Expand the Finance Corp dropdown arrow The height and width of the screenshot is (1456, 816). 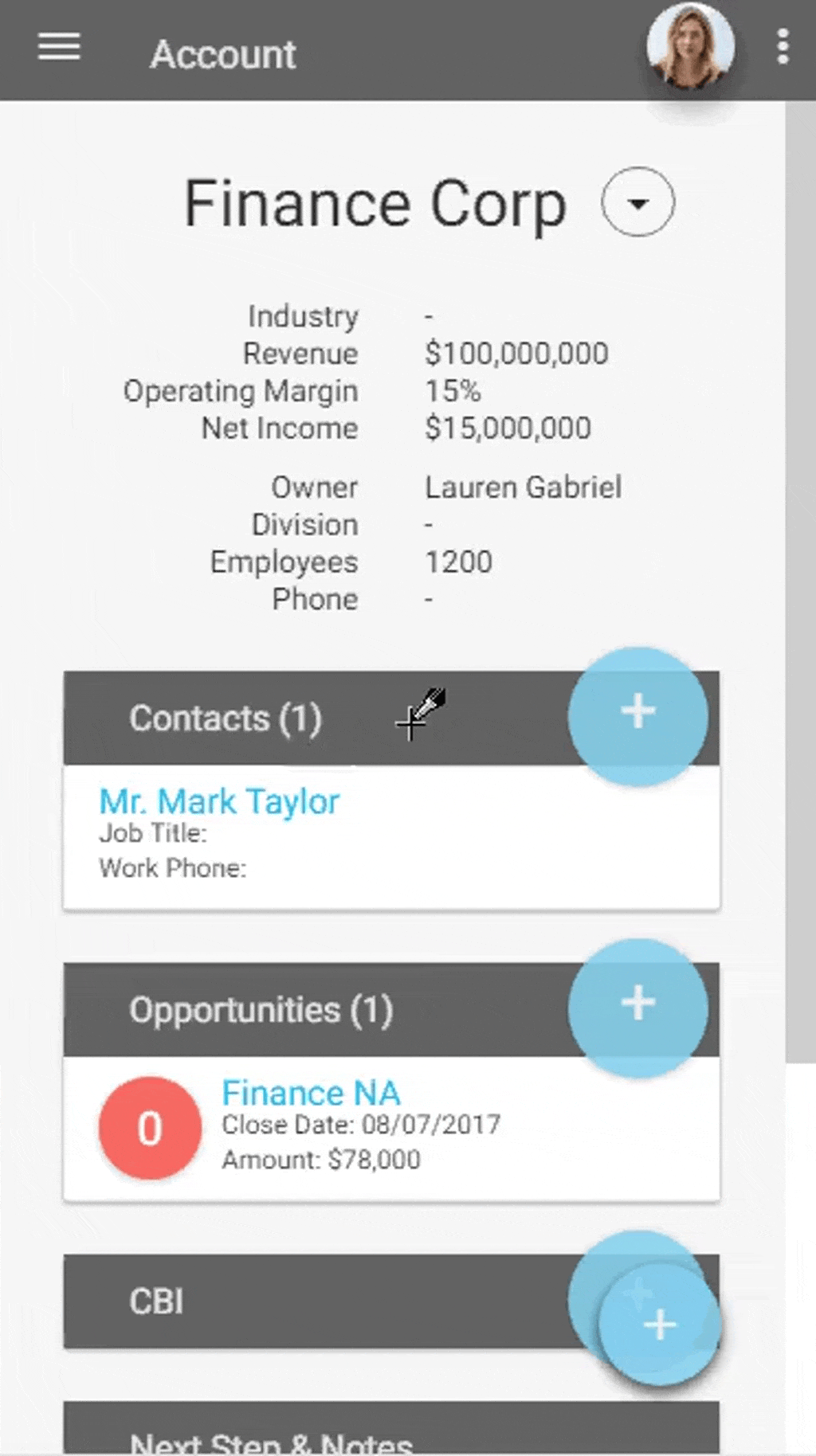637,202
